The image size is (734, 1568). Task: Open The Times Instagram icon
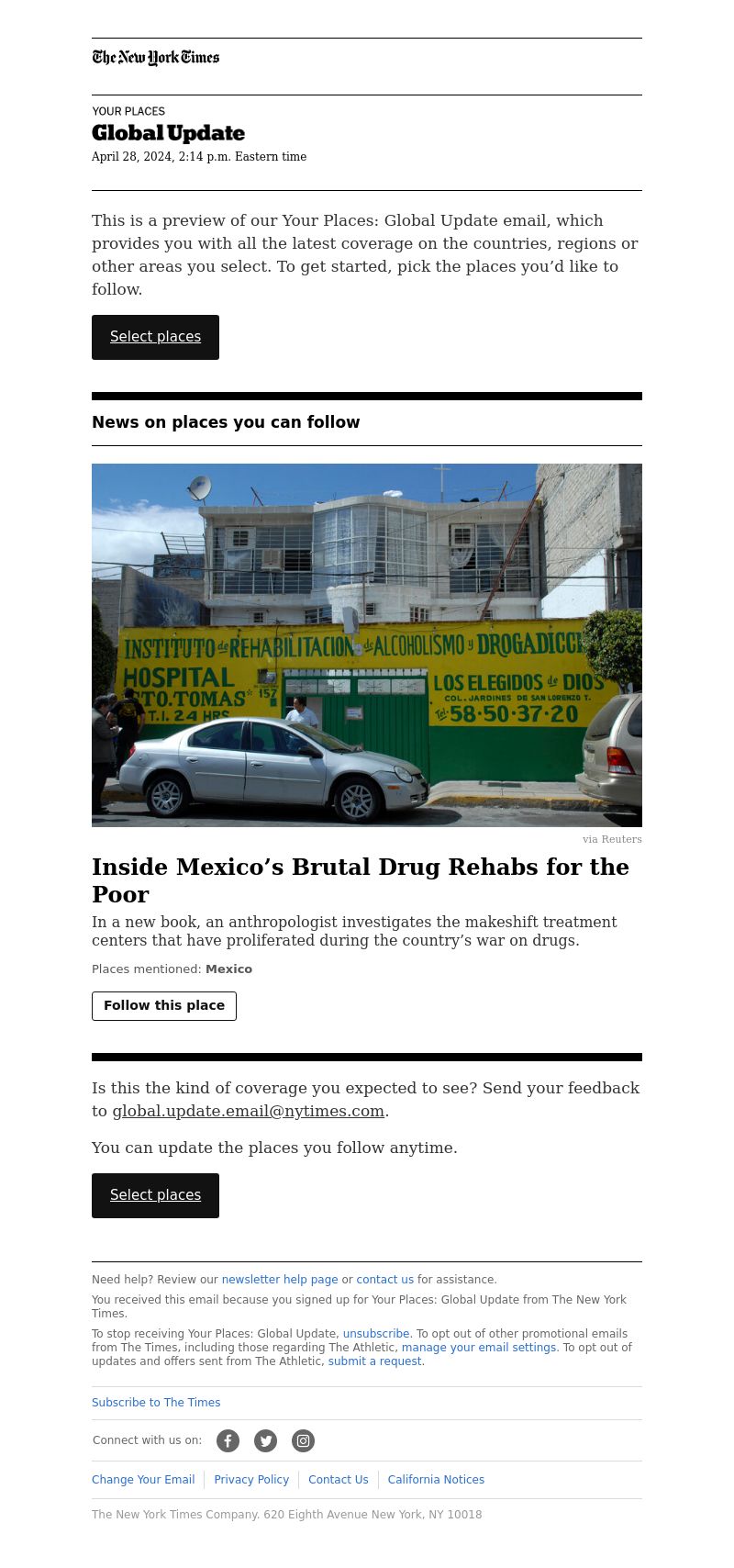[304, 1441]
